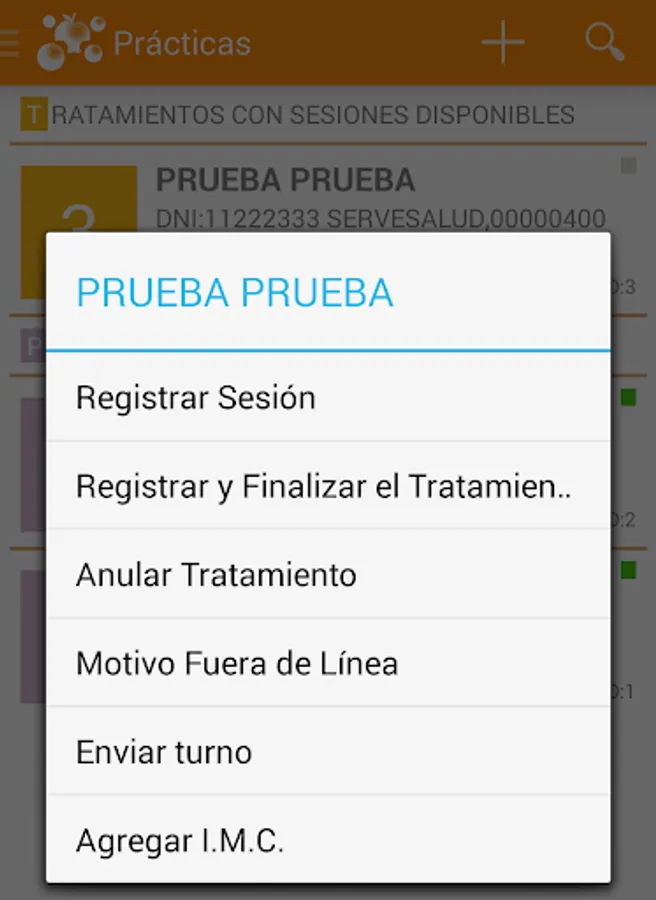
Task: Select Registrar Sesión option
Action: 328,398
